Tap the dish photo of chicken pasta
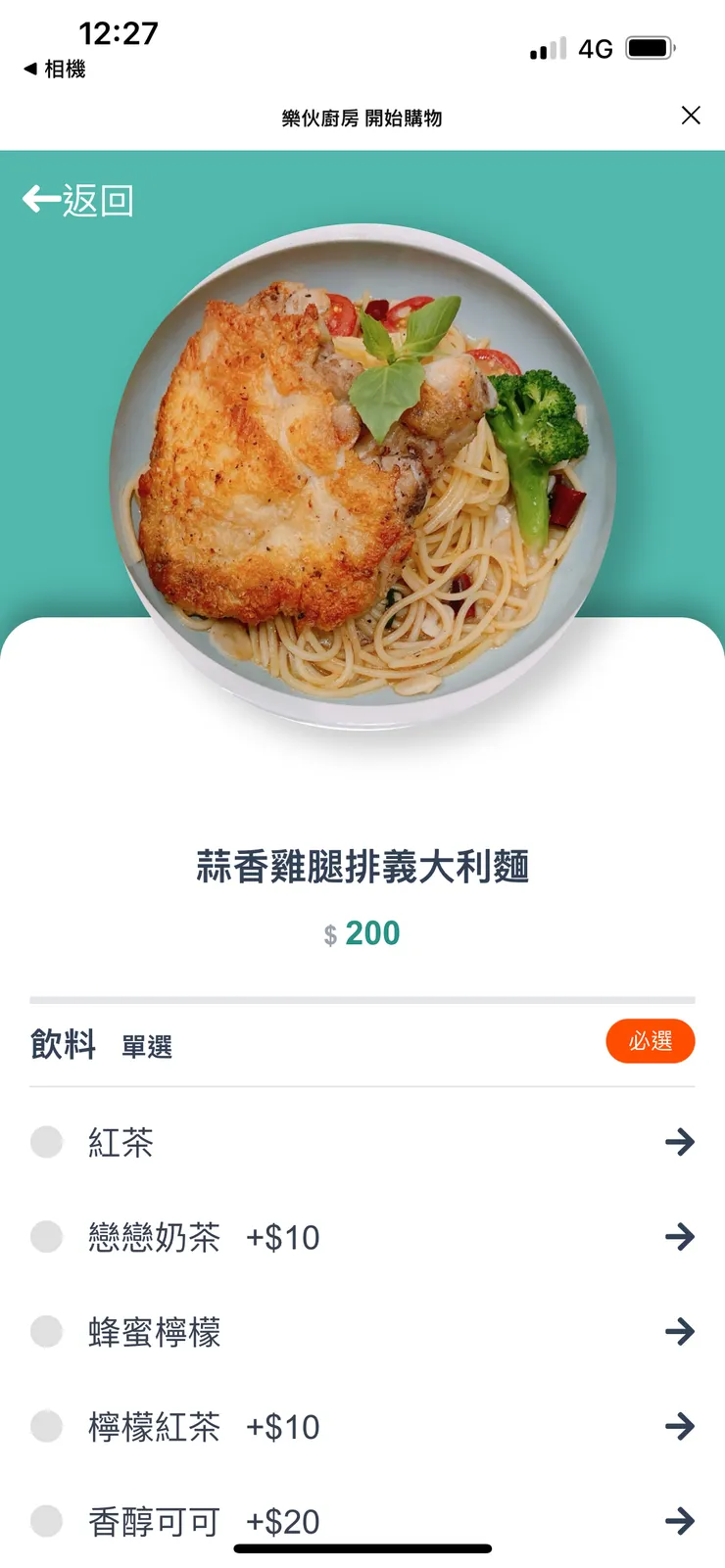The width and height of the screenshot is (725, 1568). pos(362,470)
